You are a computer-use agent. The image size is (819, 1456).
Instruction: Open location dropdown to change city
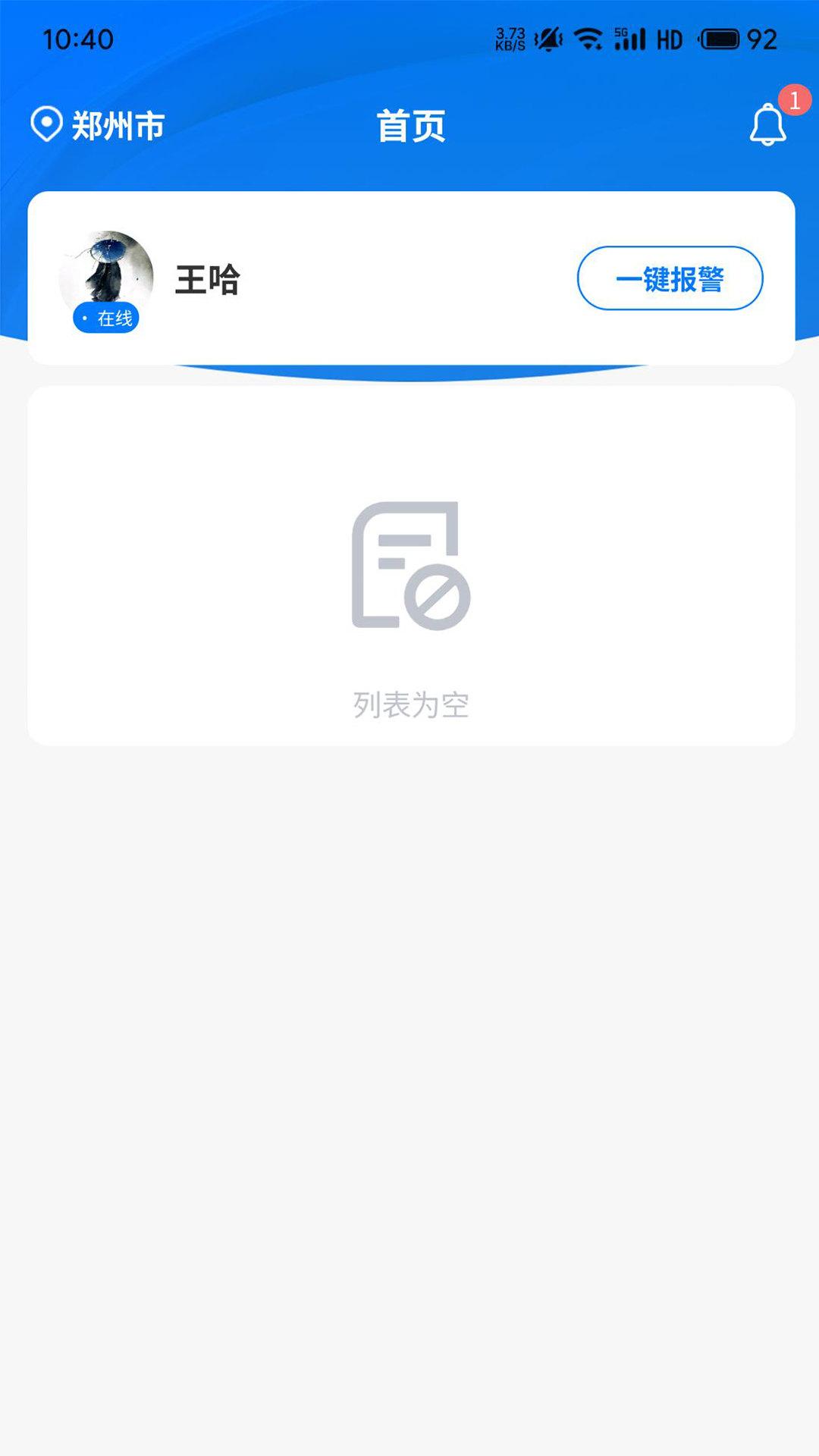99,126
